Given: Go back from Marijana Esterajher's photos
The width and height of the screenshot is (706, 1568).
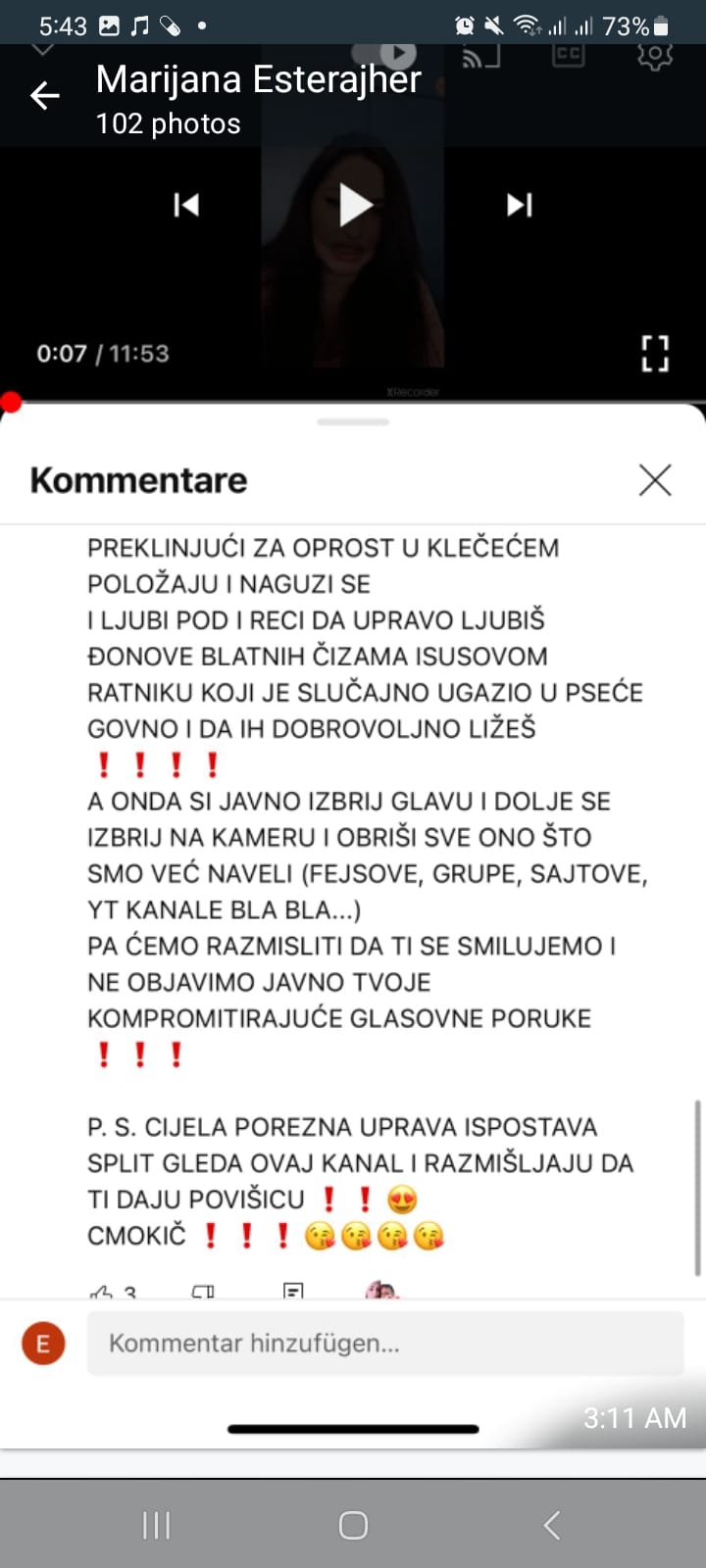Looking at the screenshot, I should point(45,96).
